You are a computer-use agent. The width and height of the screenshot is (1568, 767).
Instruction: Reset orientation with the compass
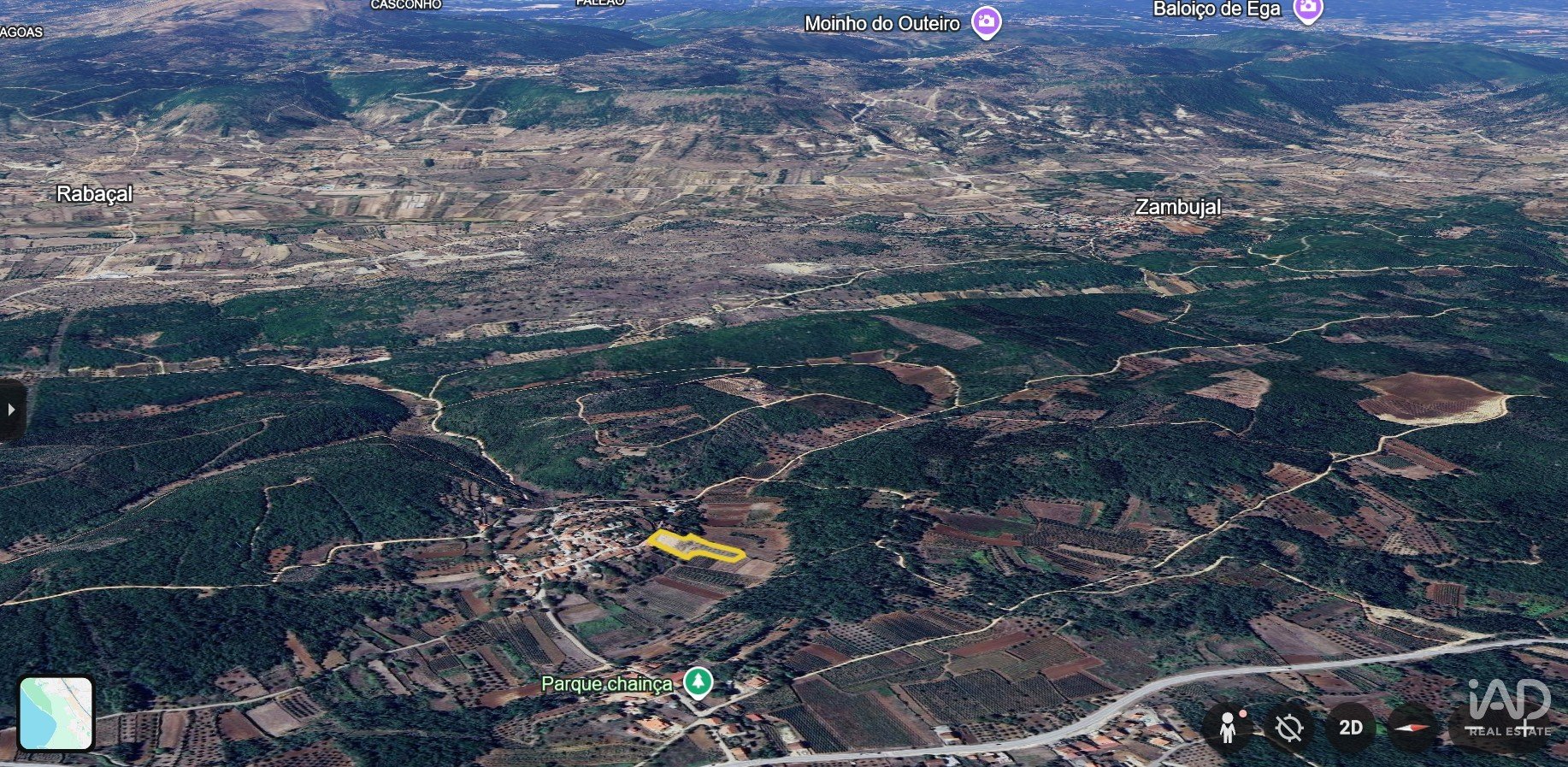(1412, 728)
